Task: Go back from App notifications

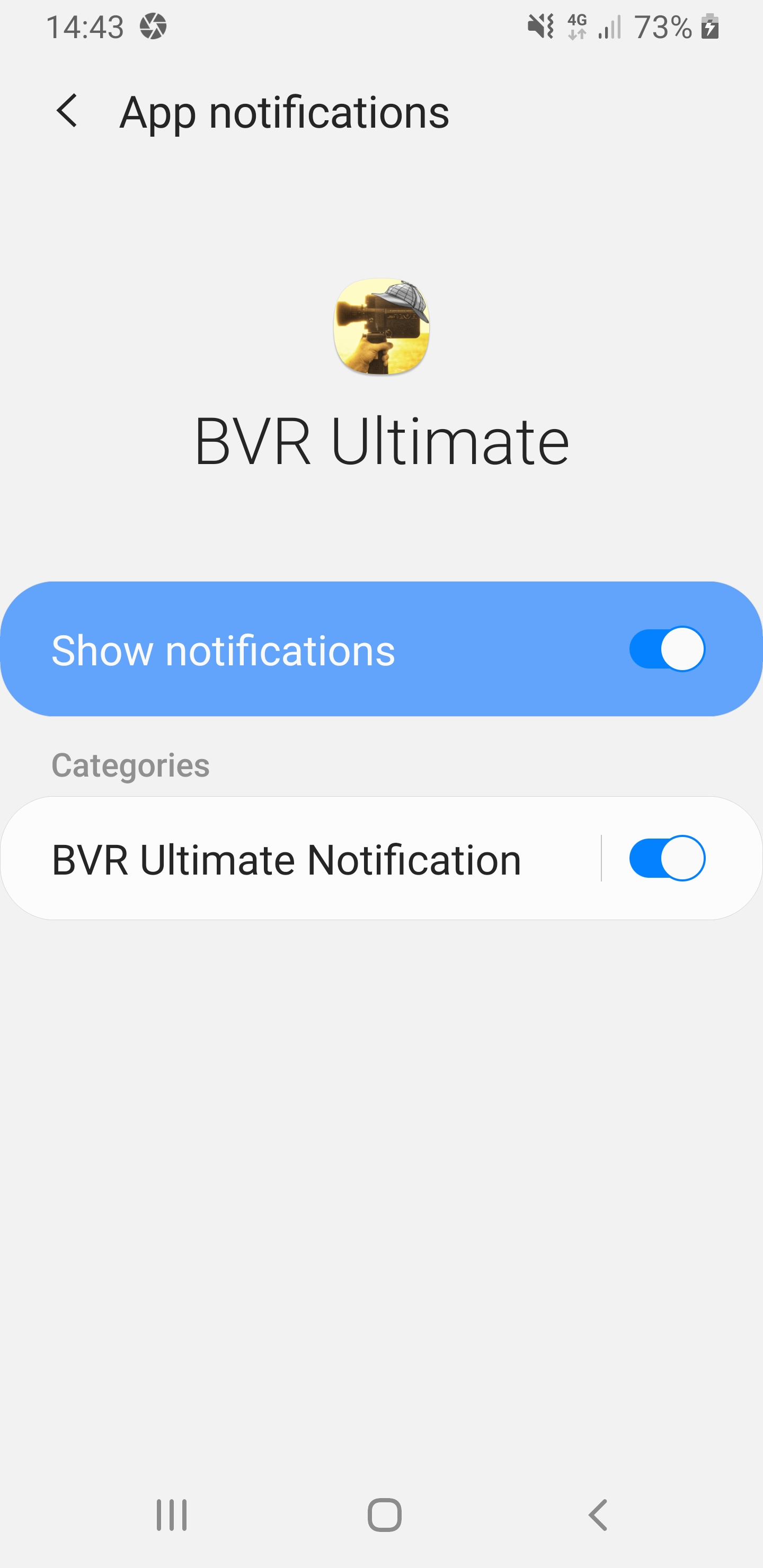Action: coord(67,111)
